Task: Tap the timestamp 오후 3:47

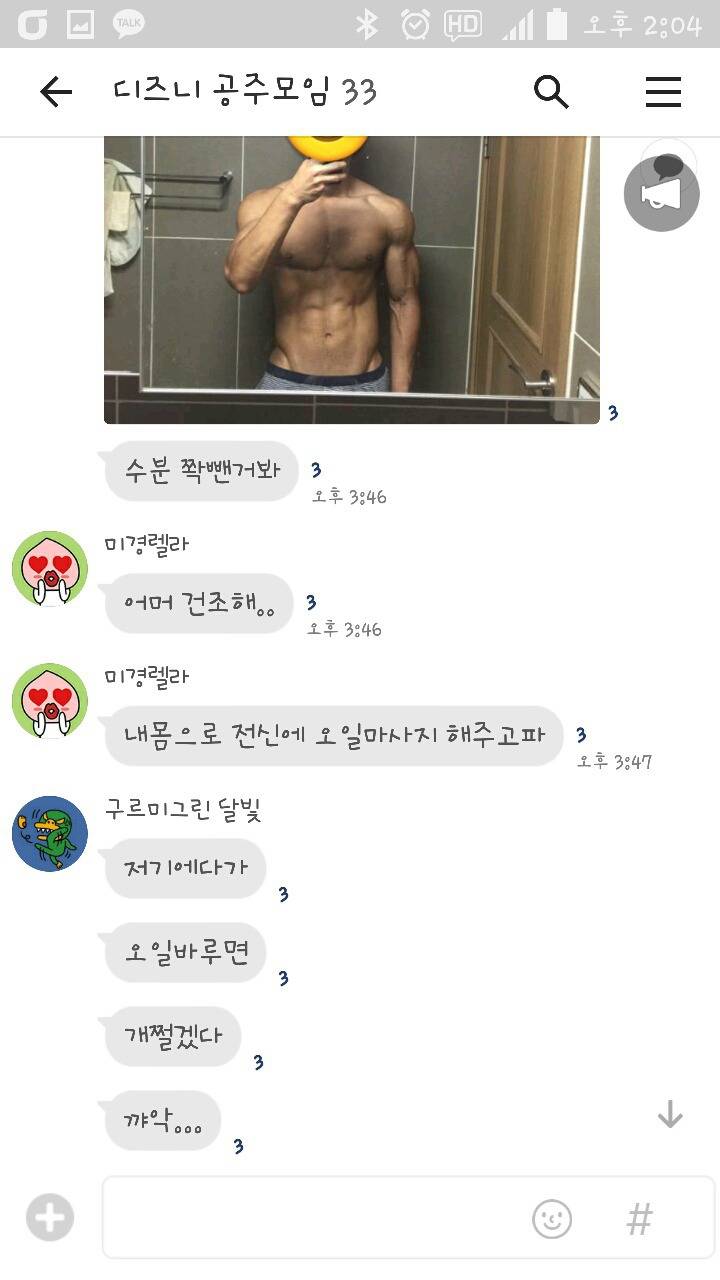Action: coord(615,761)
